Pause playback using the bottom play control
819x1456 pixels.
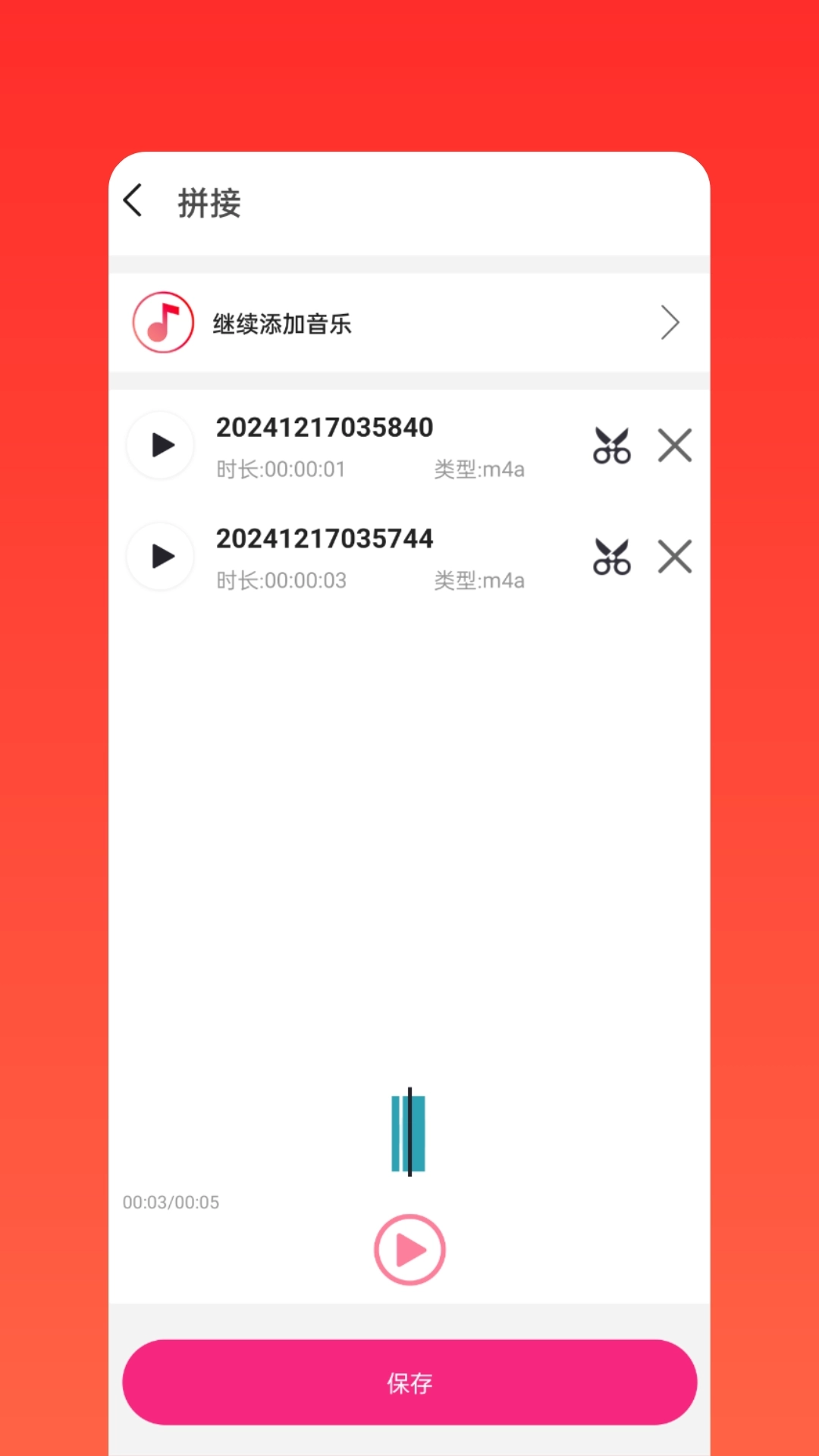[x=409, y=1250]
